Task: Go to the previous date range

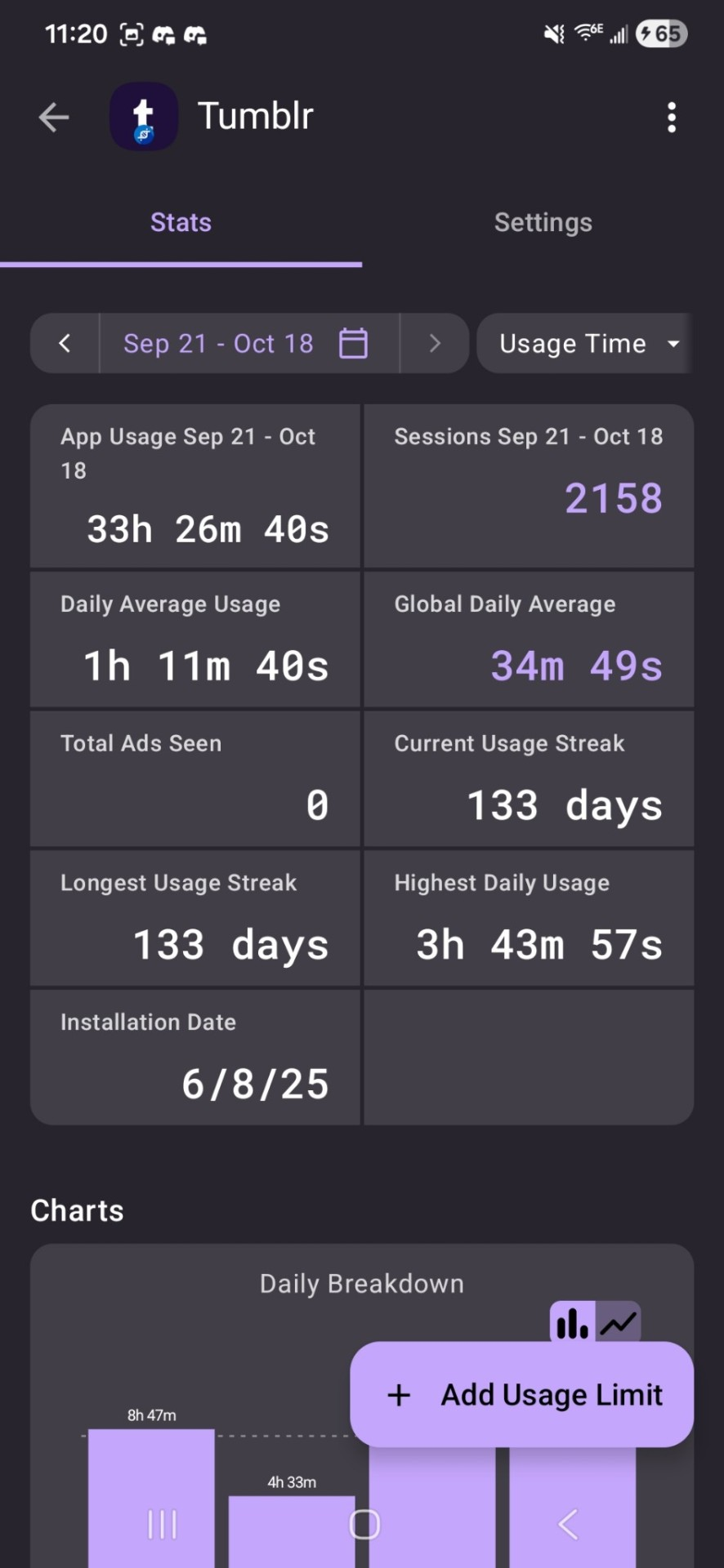Action: [65, 343]
